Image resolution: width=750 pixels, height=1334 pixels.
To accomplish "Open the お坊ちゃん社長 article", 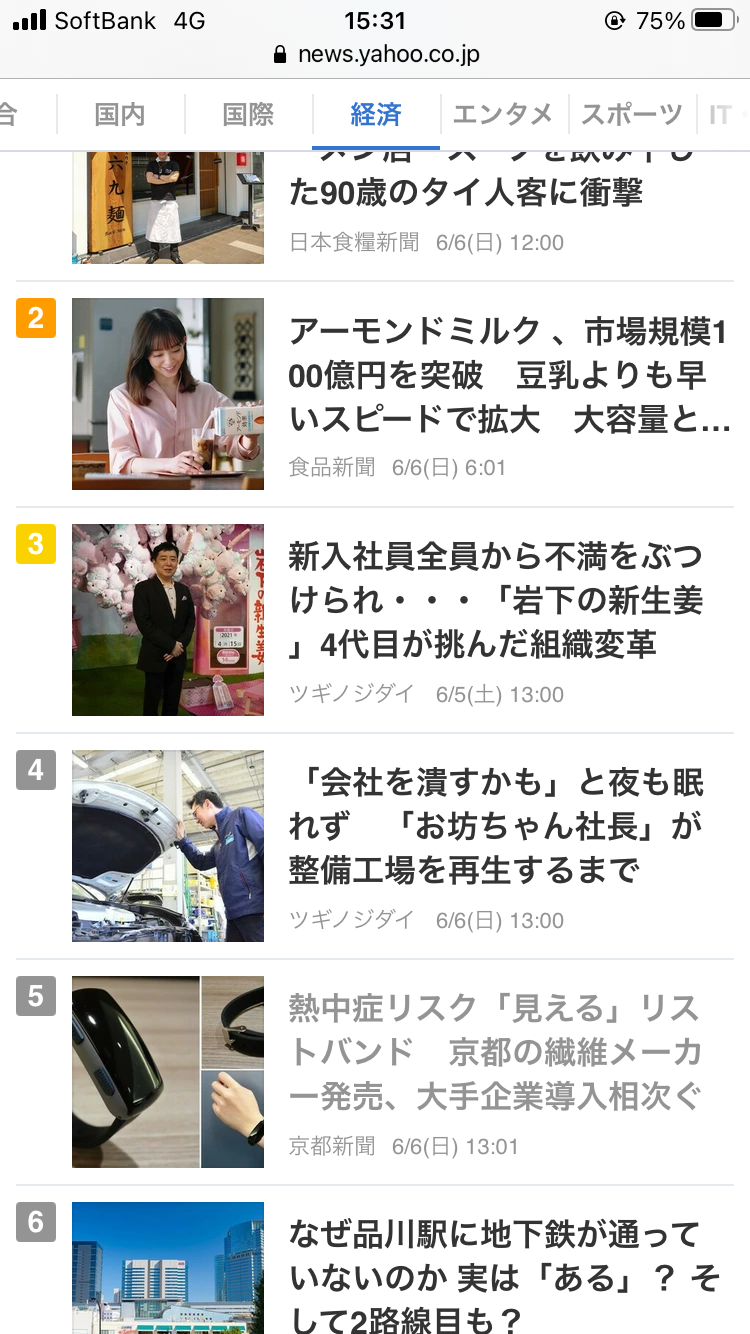I will (495, 826).
